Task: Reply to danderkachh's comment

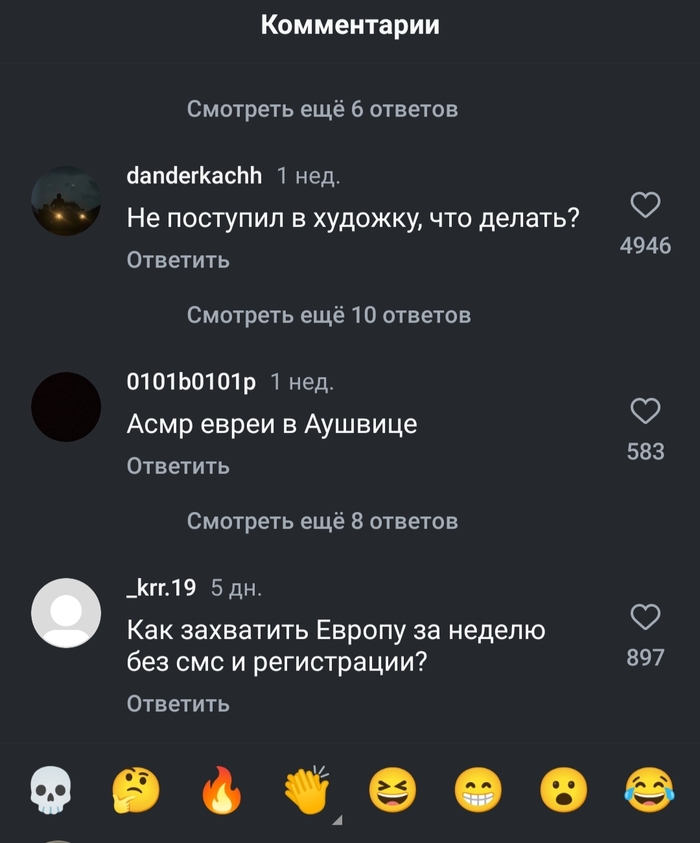Action: (178, 260)
